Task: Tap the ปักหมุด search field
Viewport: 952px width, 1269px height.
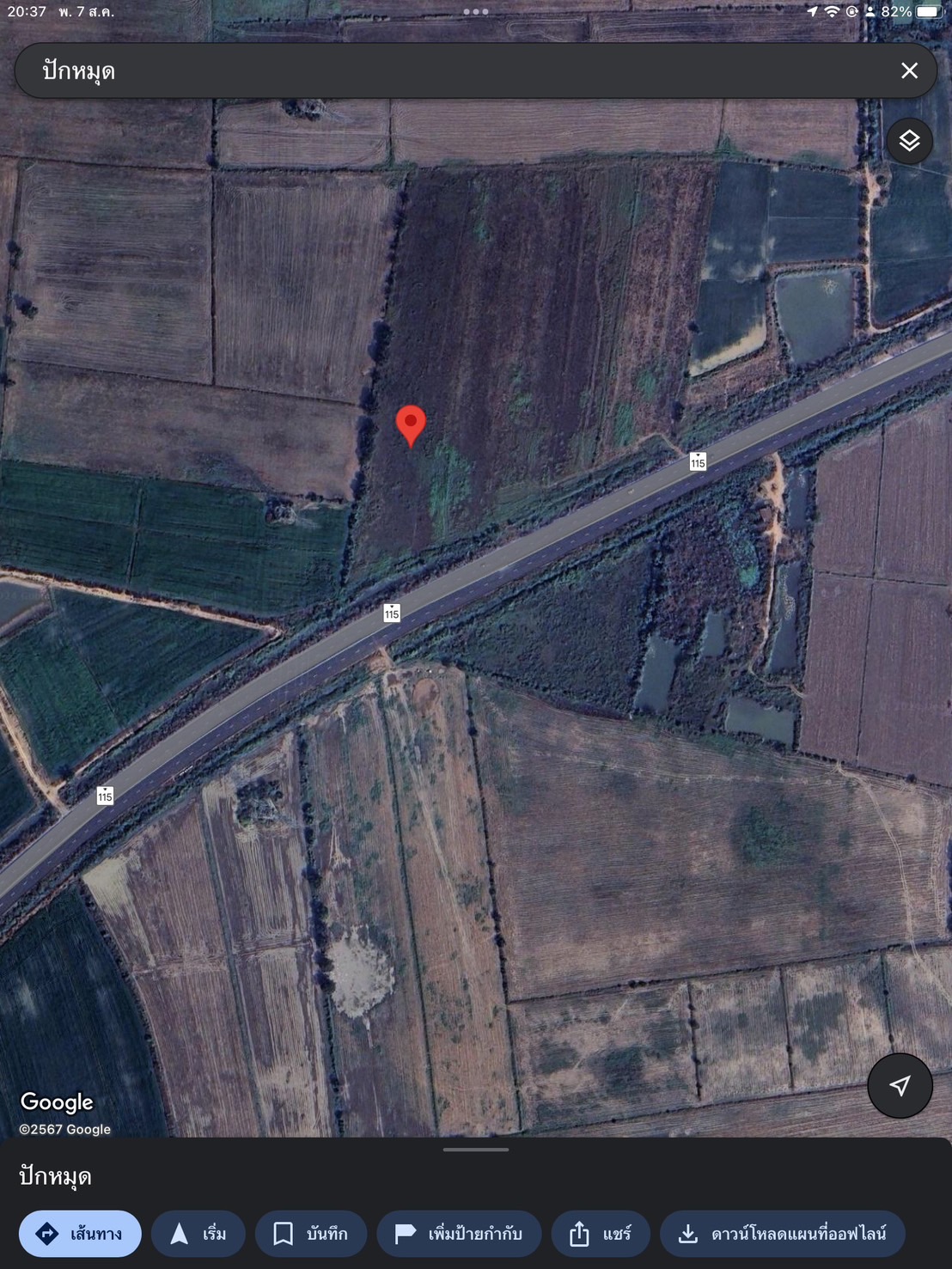Action: click(447, 71)
